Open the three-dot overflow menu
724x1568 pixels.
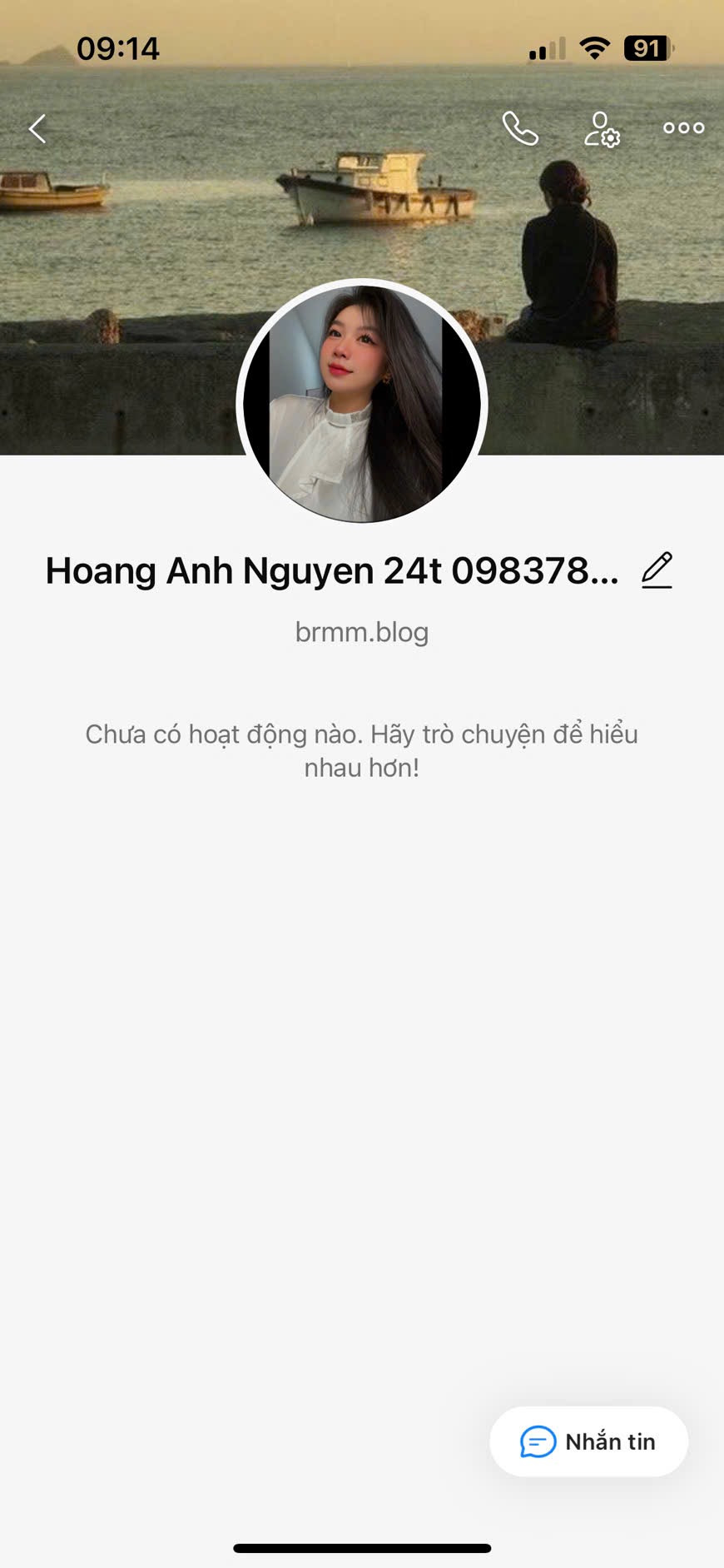click(683, 128)
